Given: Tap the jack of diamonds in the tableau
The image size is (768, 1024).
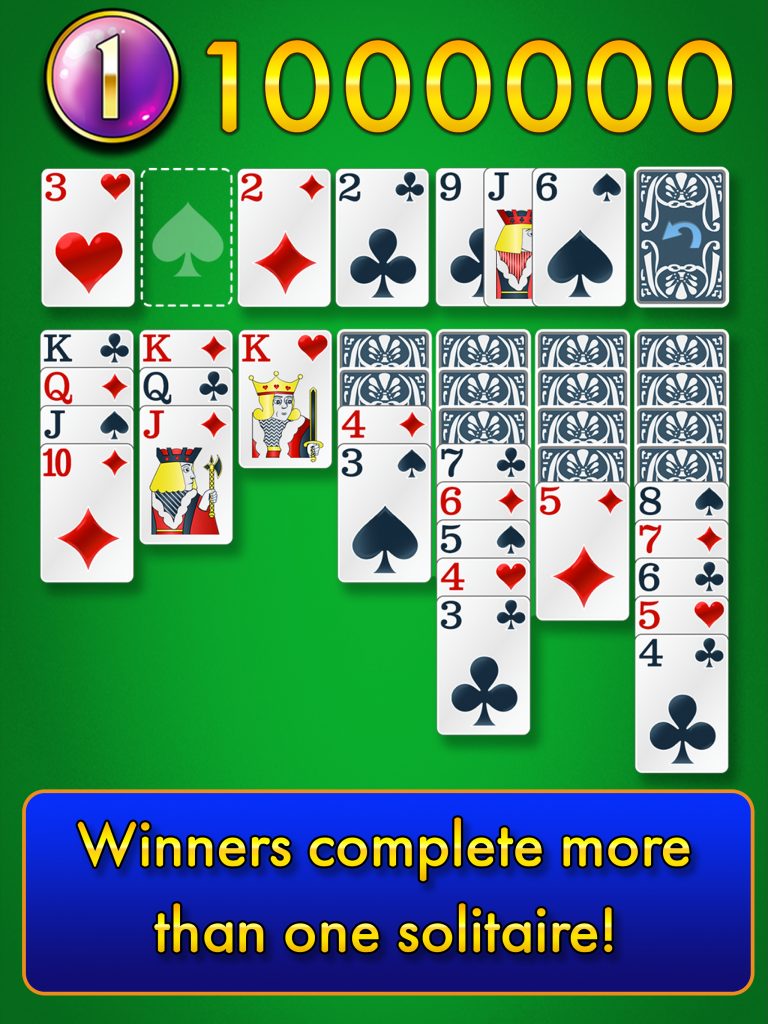Looking at the screenshot, I should [x=186, y=480].
